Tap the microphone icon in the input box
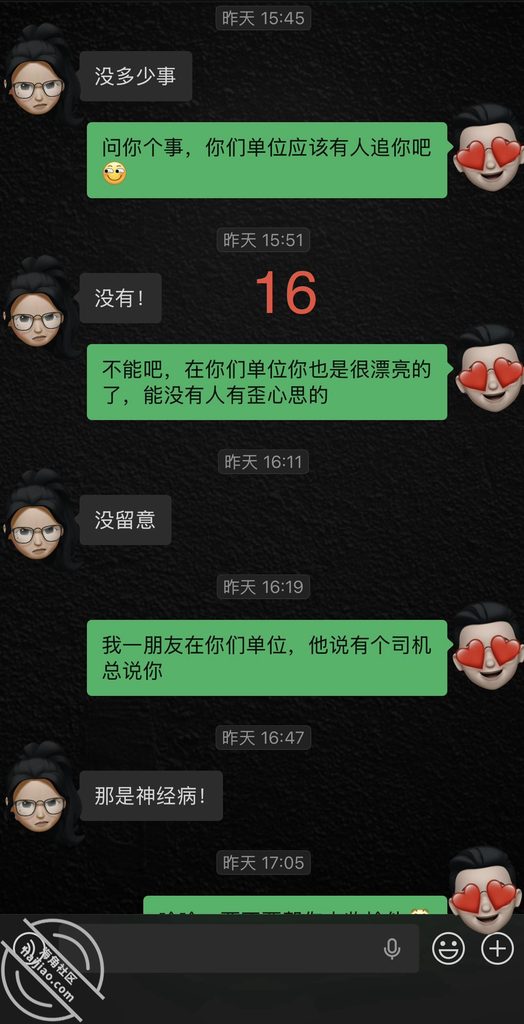 tap(392, 949)
